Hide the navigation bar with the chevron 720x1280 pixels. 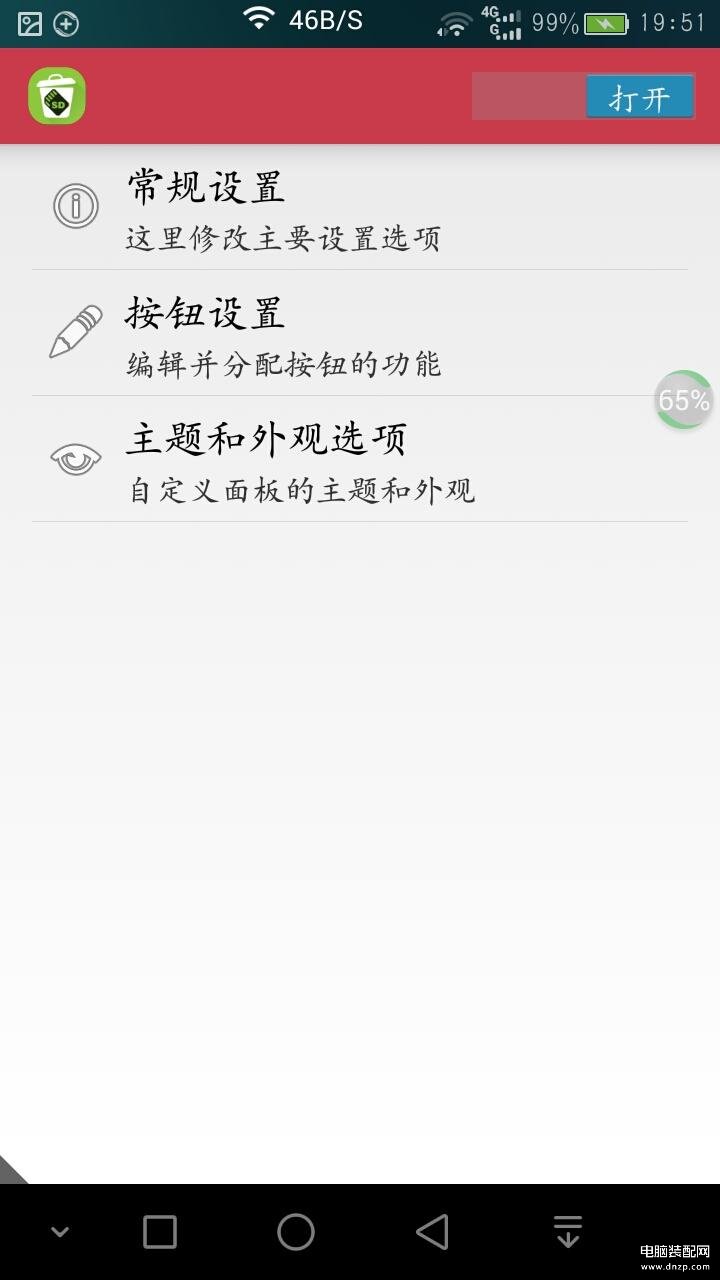59,1233
